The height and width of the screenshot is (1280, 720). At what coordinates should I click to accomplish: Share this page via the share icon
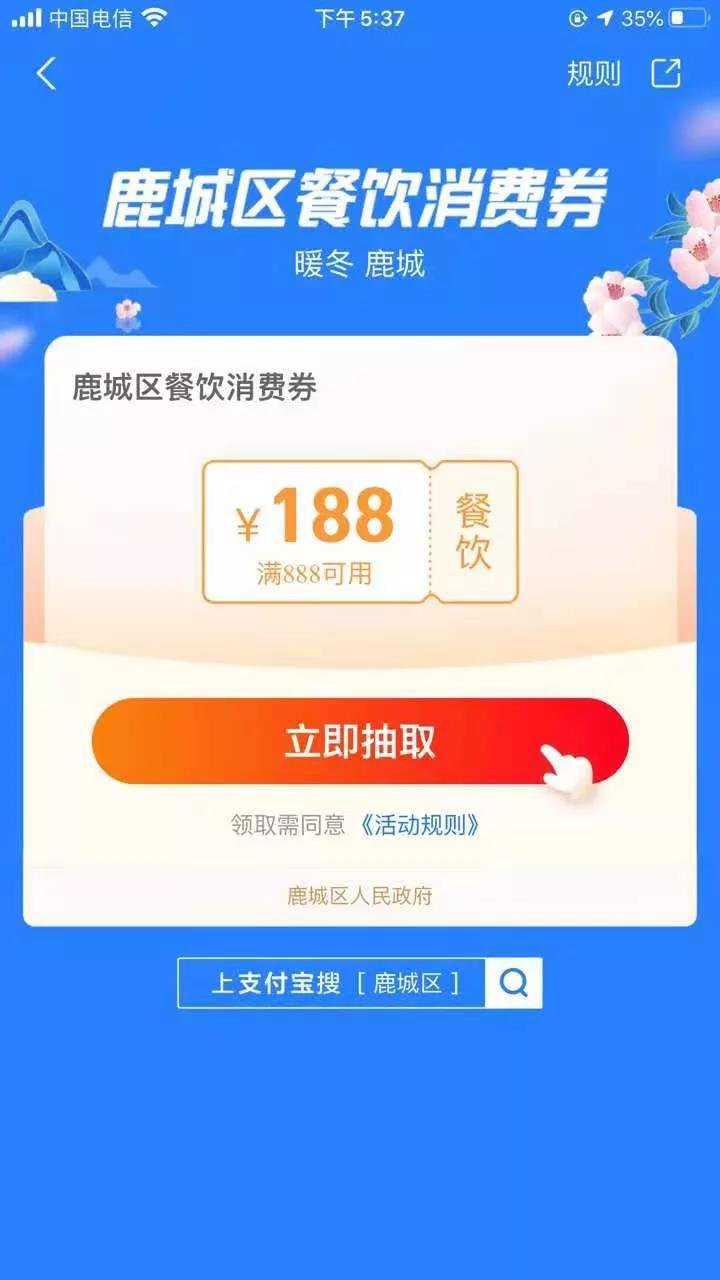point(666,73)
